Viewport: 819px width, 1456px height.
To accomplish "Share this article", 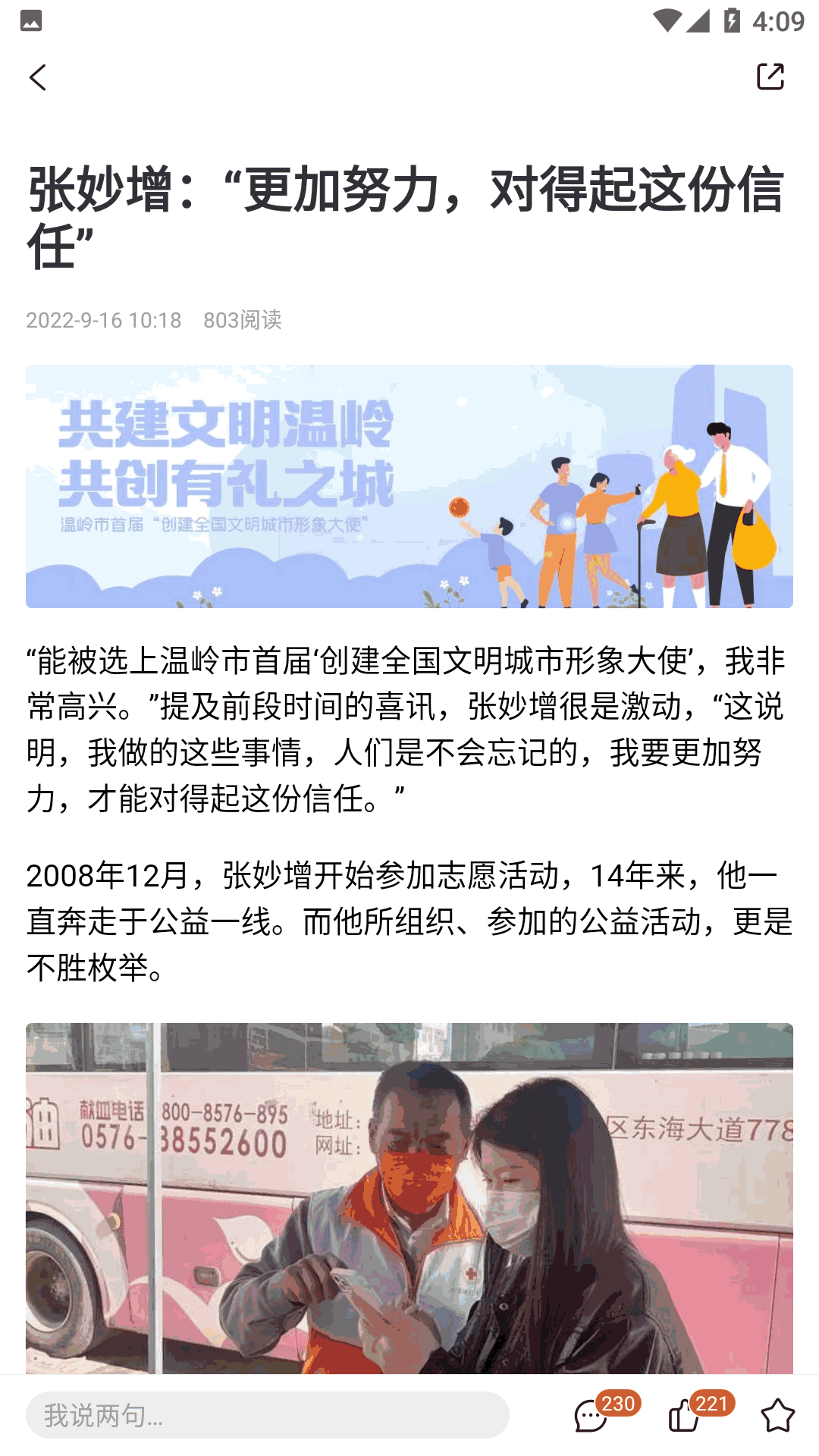I will click(770, 77).
